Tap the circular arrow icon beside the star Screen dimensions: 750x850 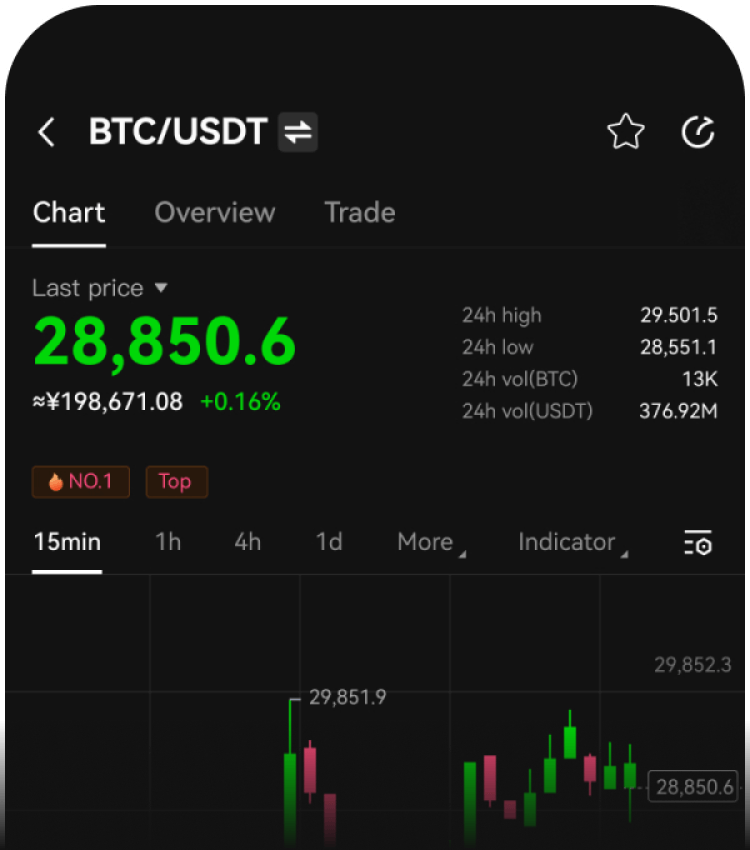[x=698, y=132]
